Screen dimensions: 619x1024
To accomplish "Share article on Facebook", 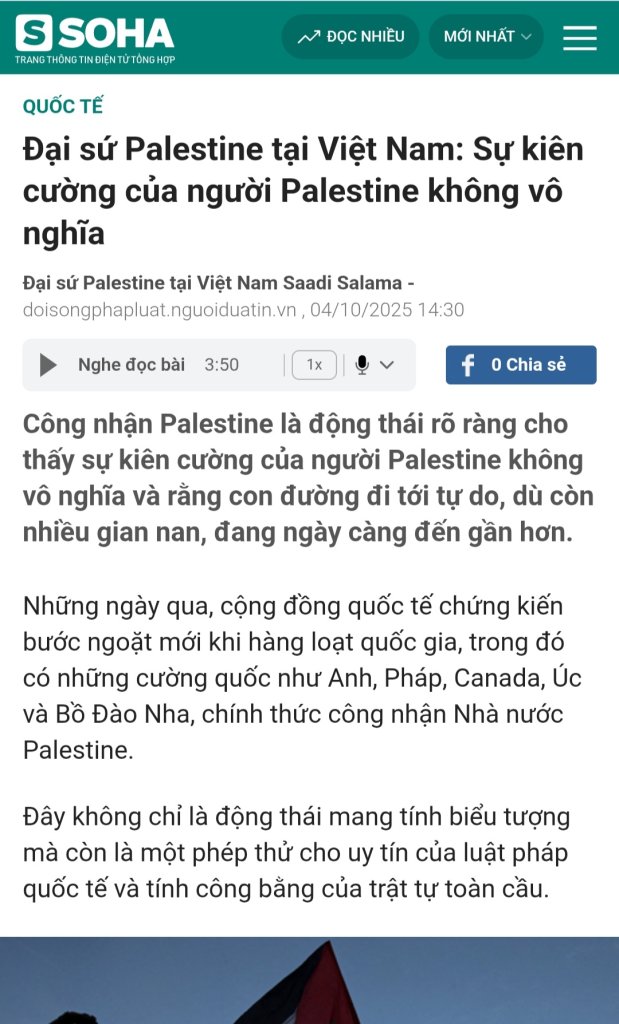I will tap(521, 365).
